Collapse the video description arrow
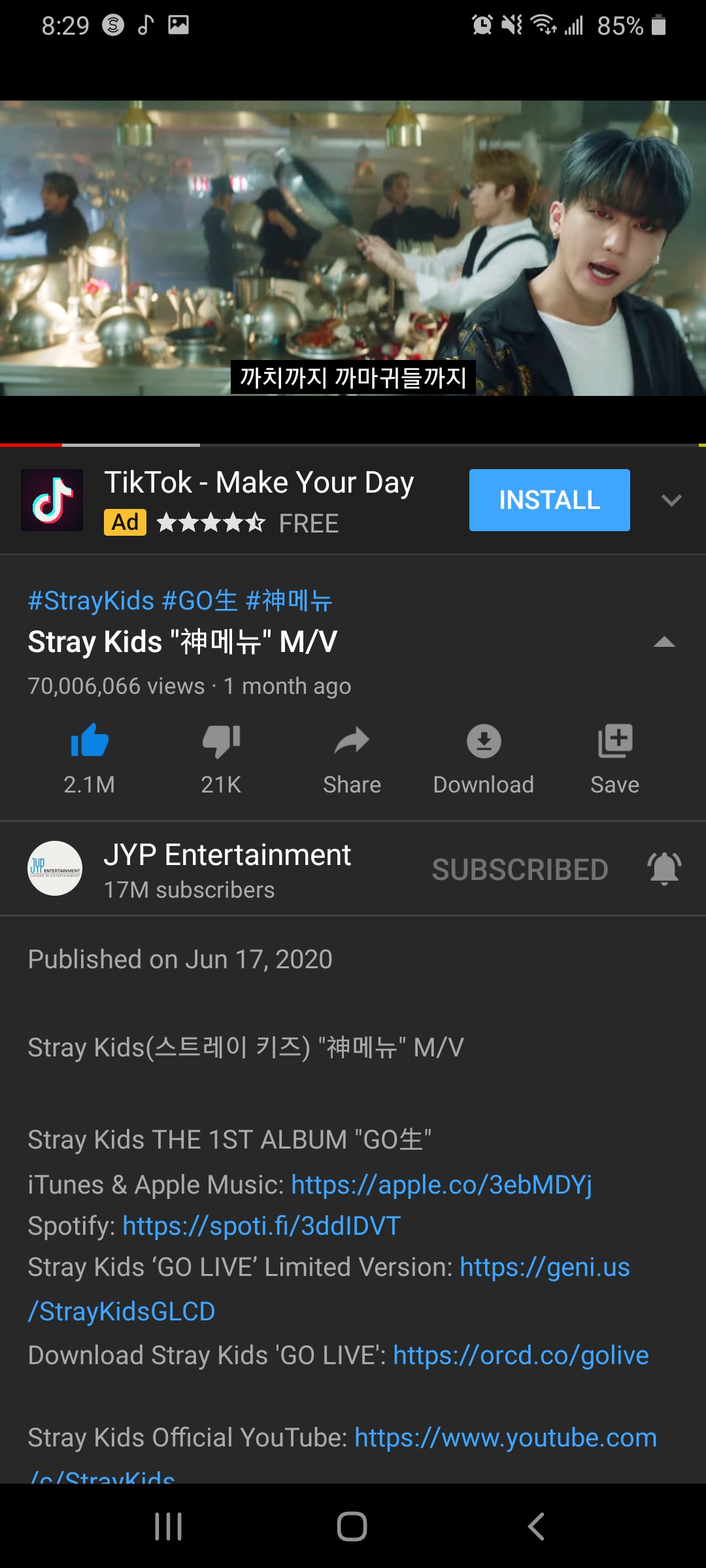 (664, 642)
